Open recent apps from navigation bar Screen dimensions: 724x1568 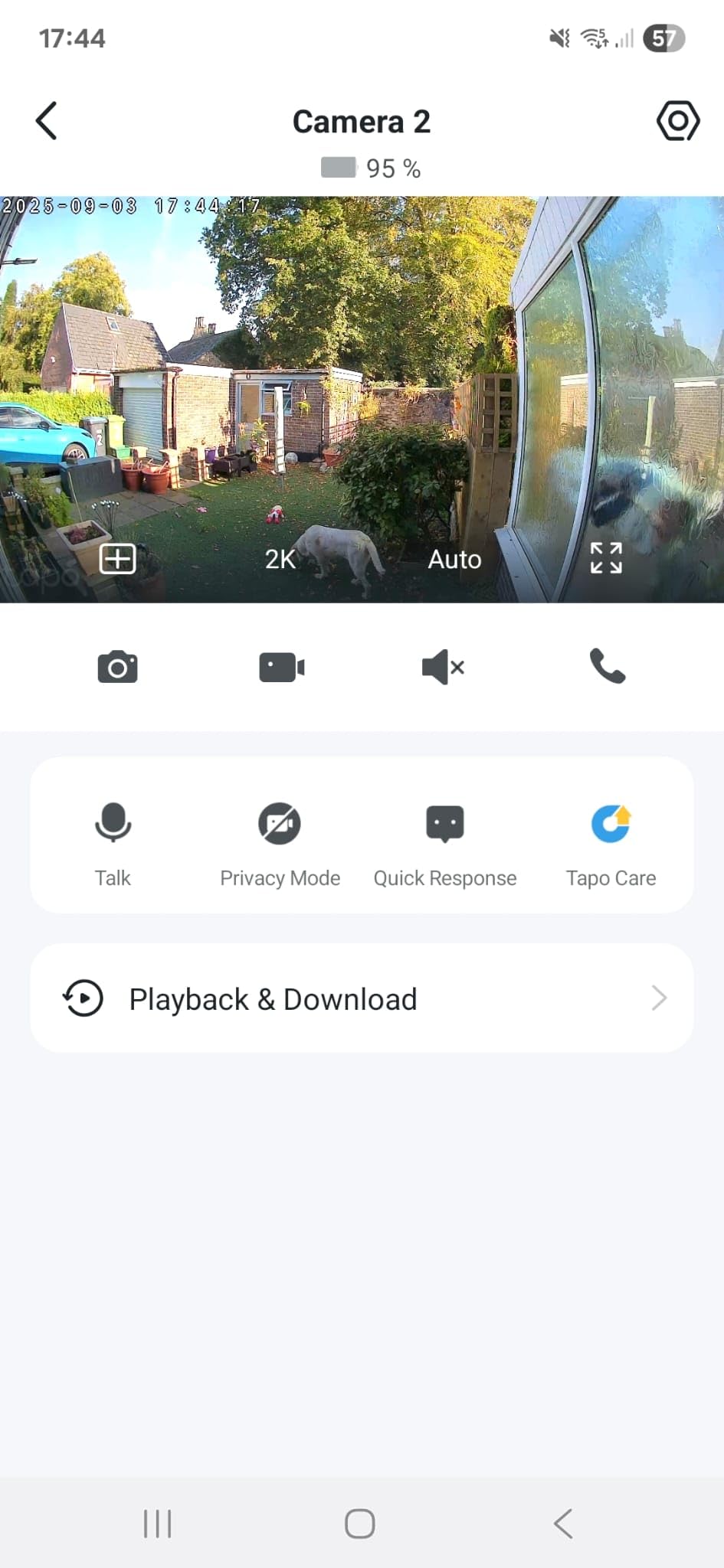(157, 1524)
